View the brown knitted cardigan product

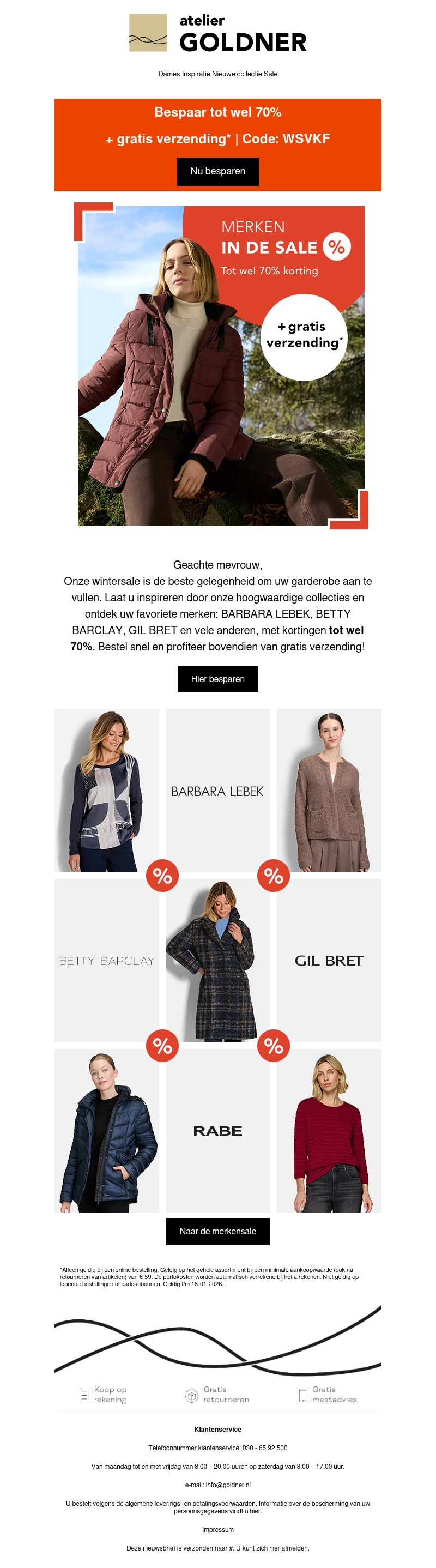point(329,790)
